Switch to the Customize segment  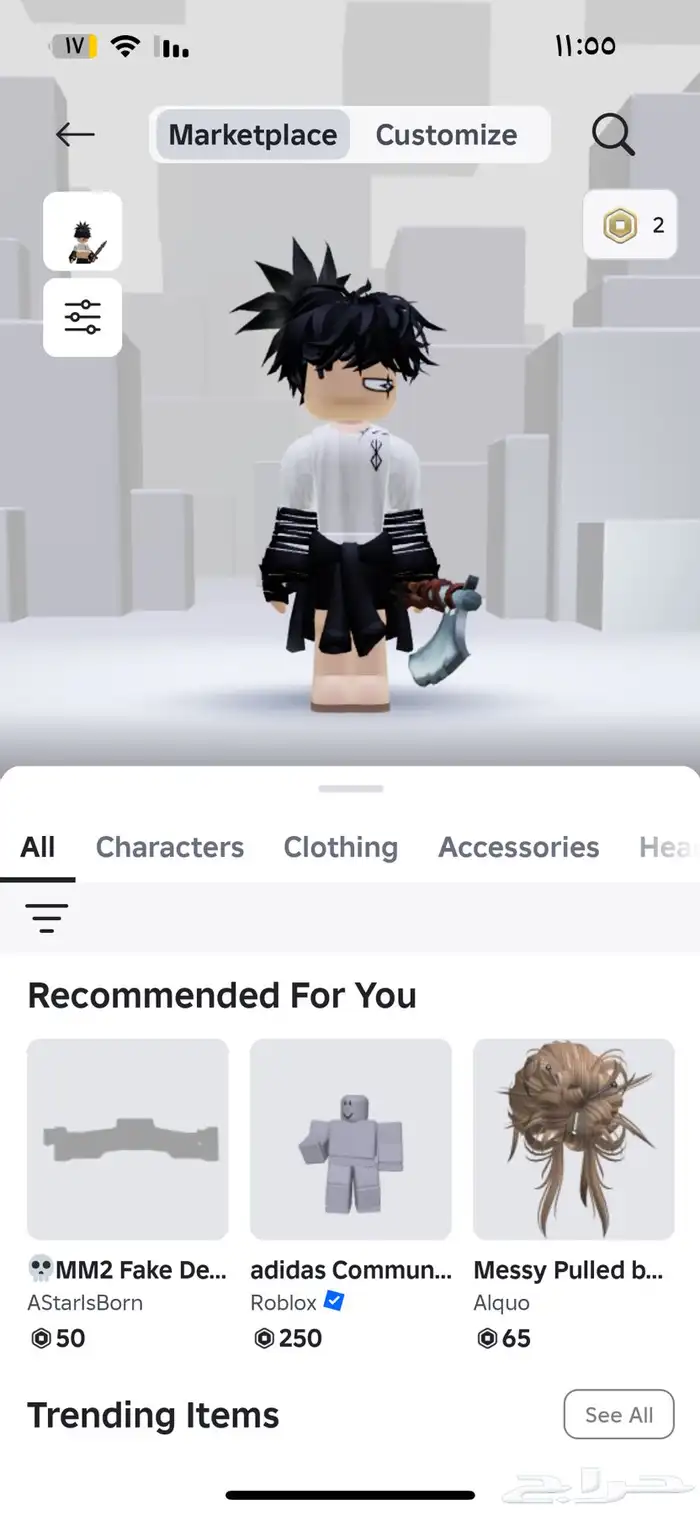446,135
